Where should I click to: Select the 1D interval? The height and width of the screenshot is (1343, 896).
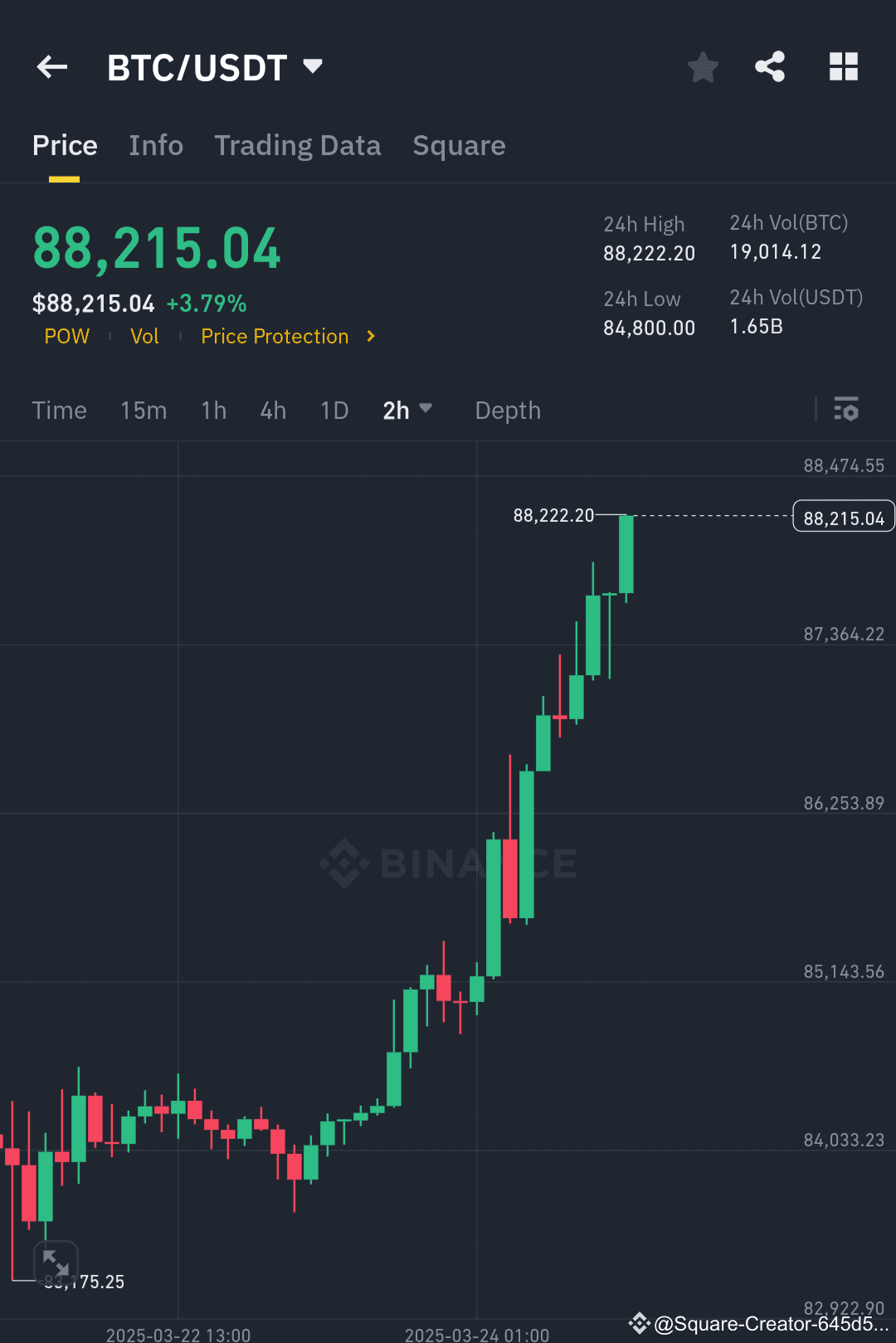coord(334,410)
